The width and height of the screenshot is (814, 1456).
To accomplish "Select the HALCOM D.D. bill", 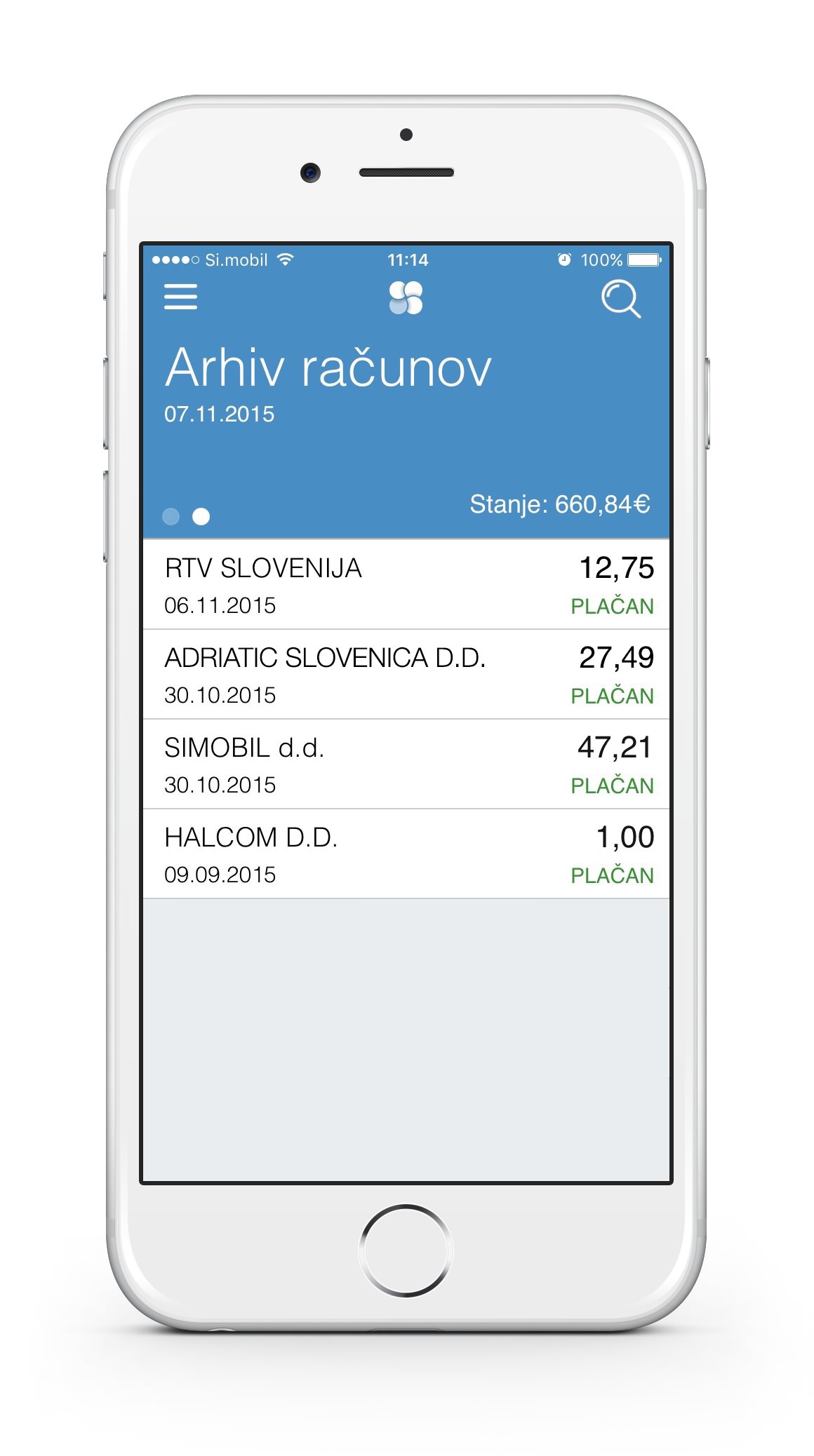I will tap(406, 854).
